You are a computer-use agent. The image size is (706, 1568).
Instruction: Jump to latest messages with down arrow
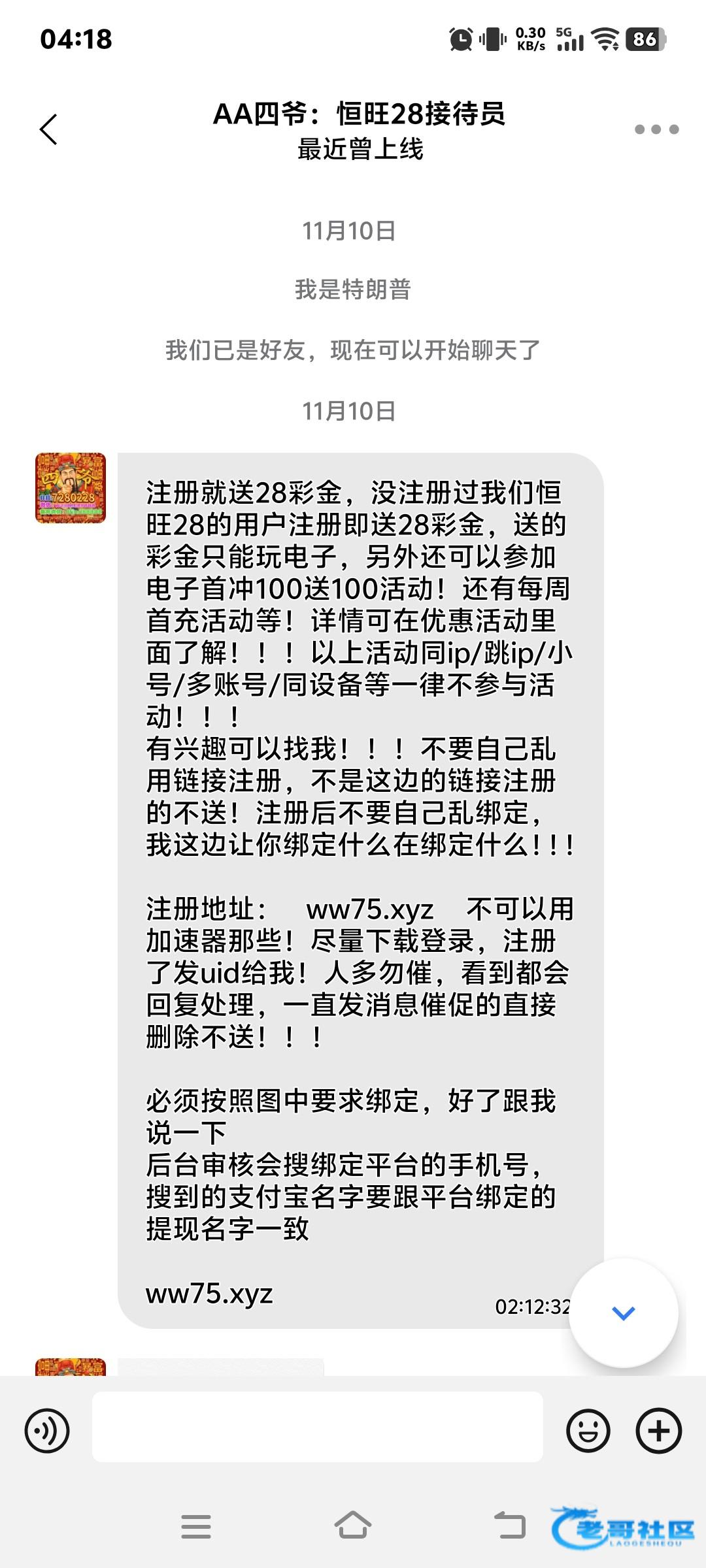623,1313
